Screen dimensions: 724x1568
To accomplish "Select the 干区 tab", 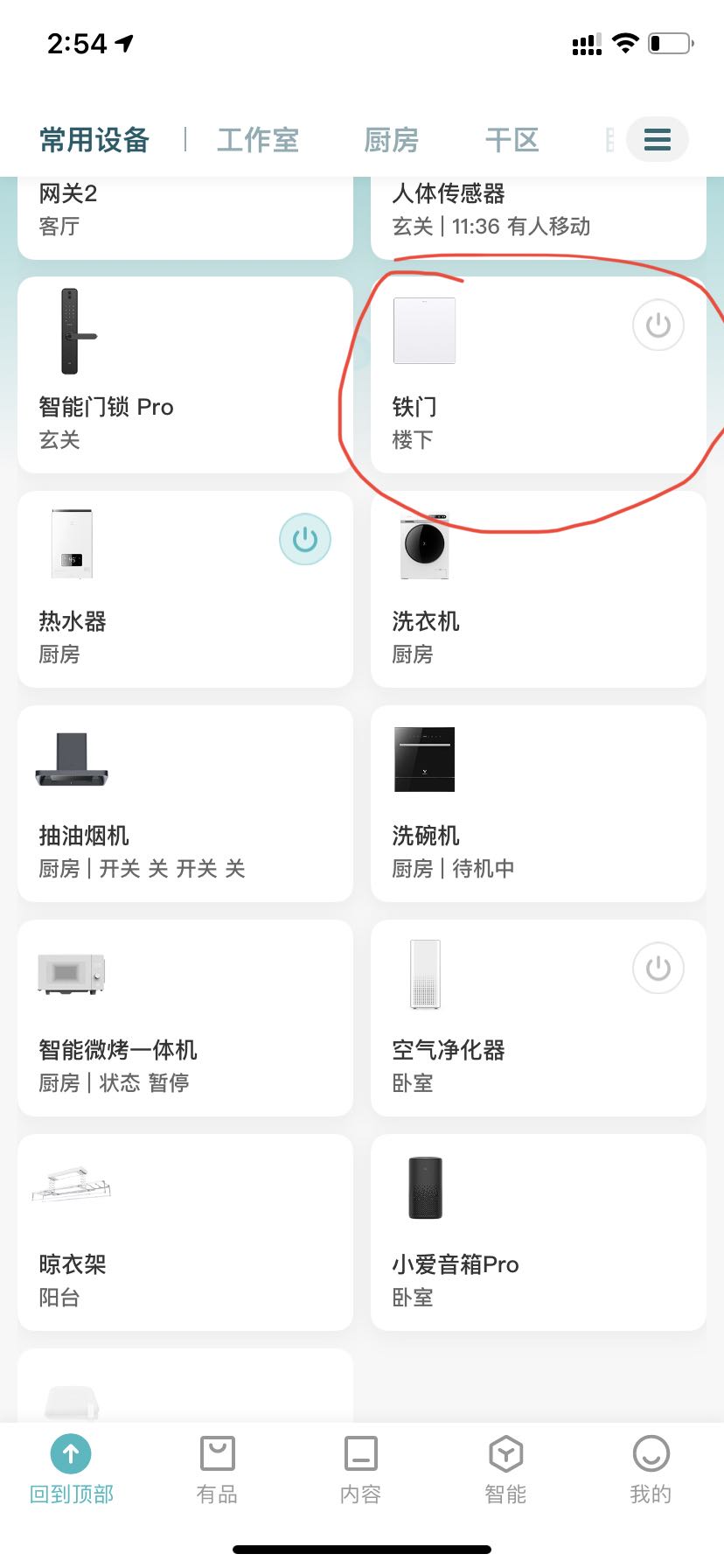I will pyautogui.click(x=512, y=140).
